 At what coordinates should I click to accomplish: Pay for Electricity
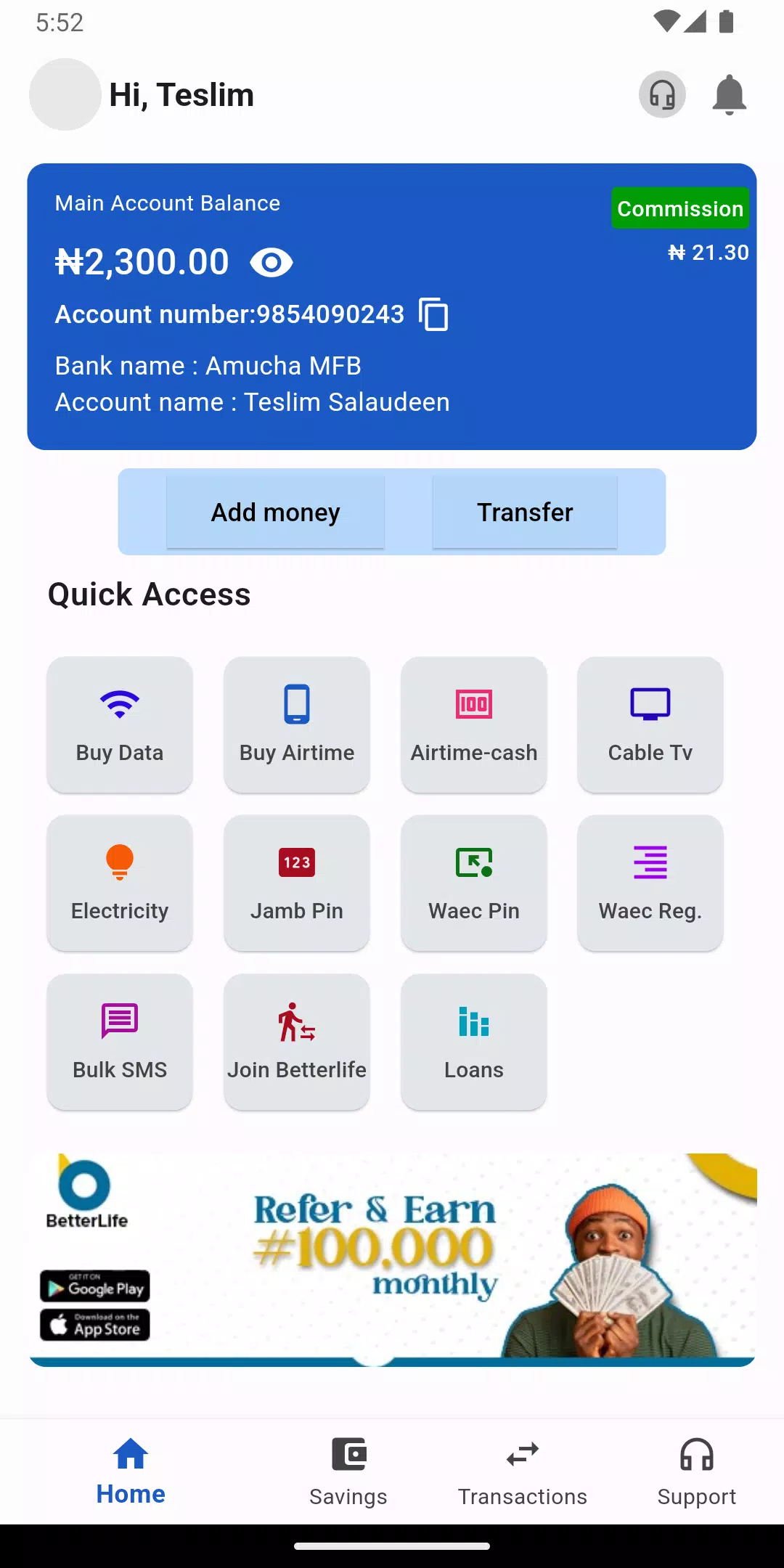(120, 883)
